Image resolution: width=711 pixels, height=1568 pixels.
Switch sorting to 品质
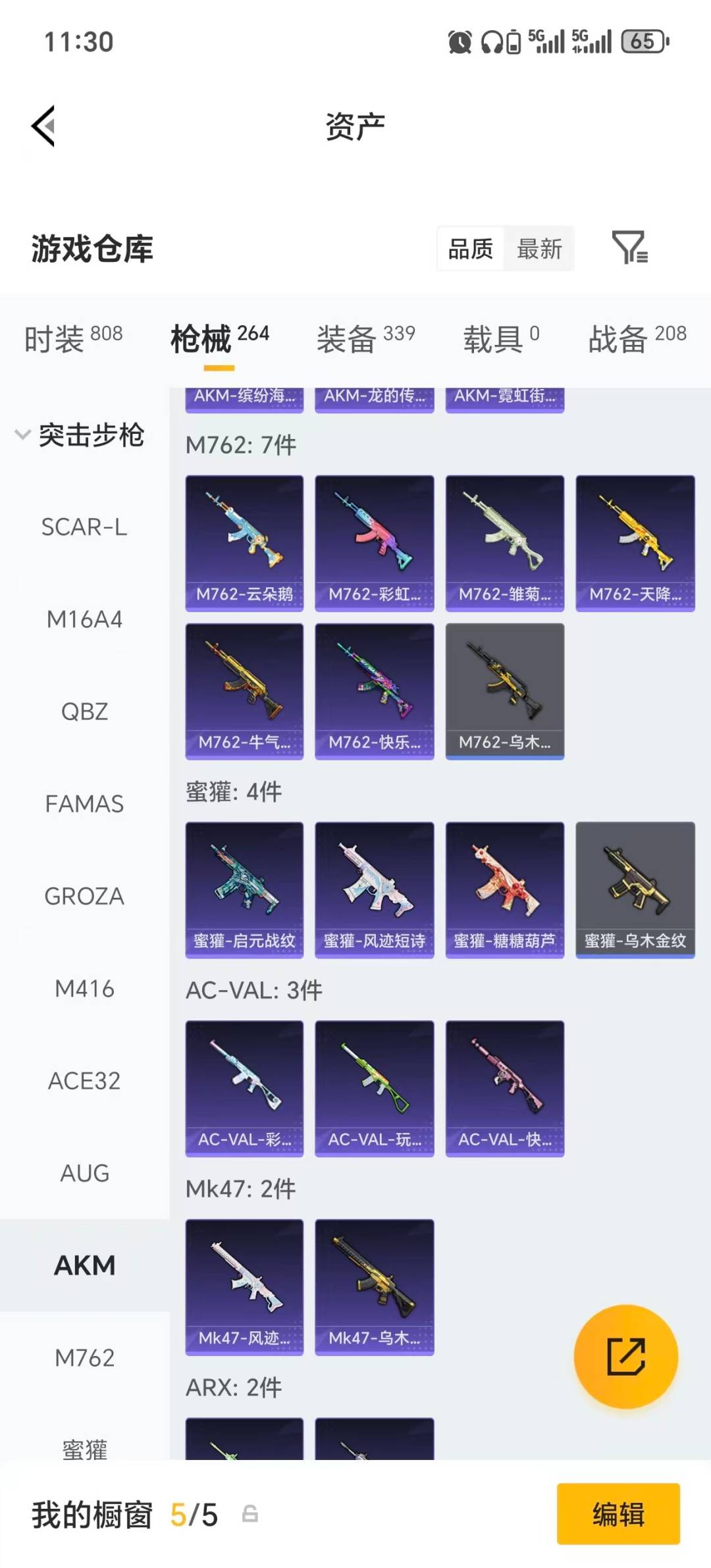[x=470, y=248]
